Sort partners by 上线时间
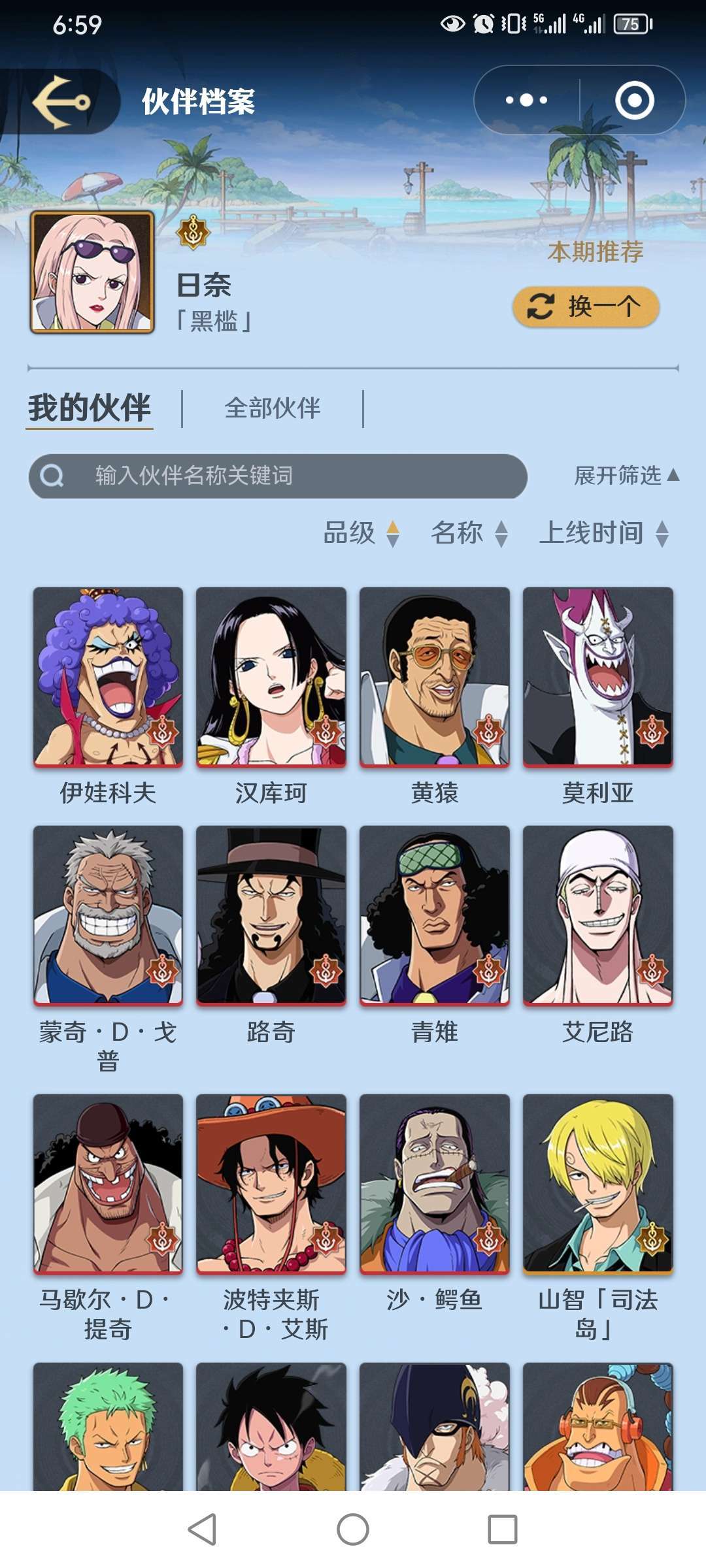The image size is (706, 1568). [603, 533]
